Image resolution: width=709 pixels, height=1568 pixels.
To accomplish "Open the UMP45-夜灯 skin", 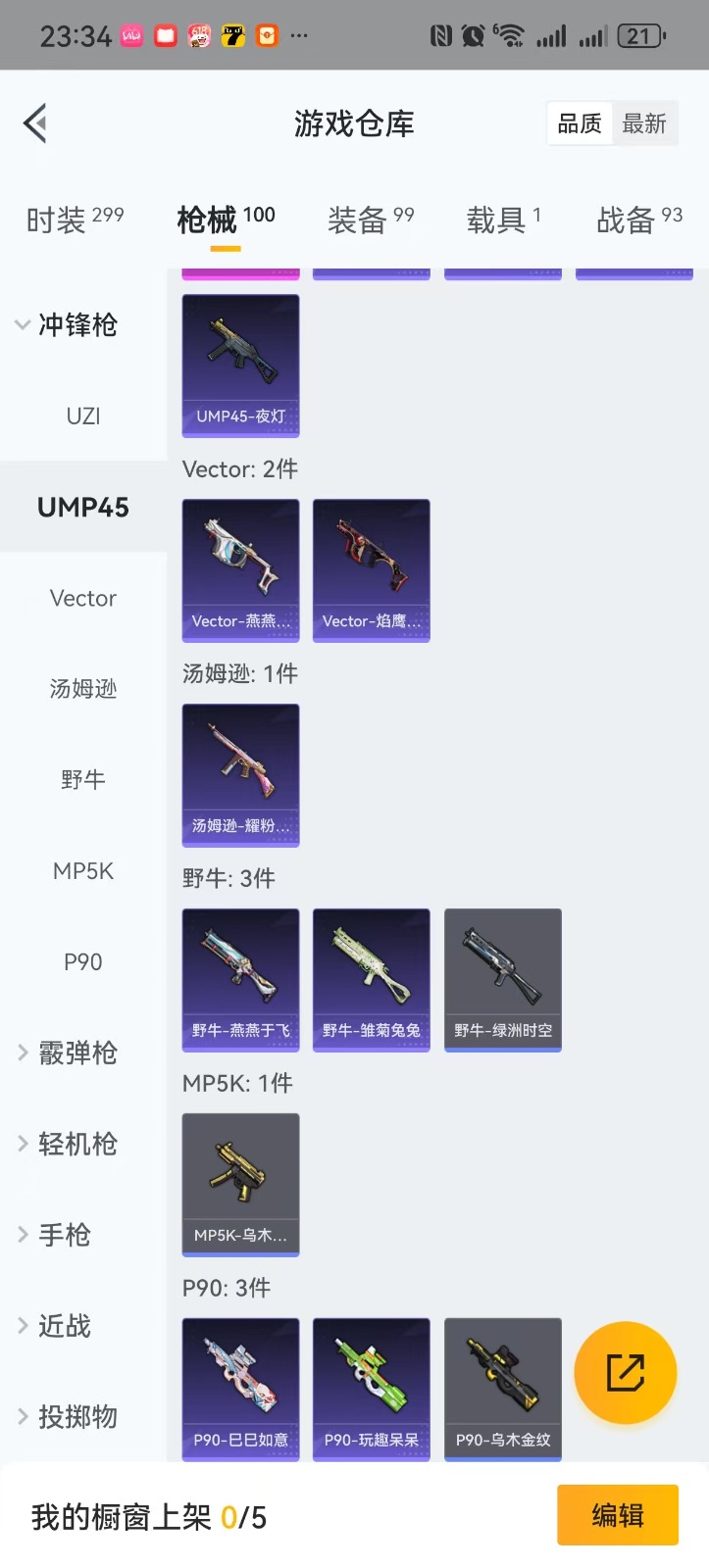I will click(x=240, y=365).
